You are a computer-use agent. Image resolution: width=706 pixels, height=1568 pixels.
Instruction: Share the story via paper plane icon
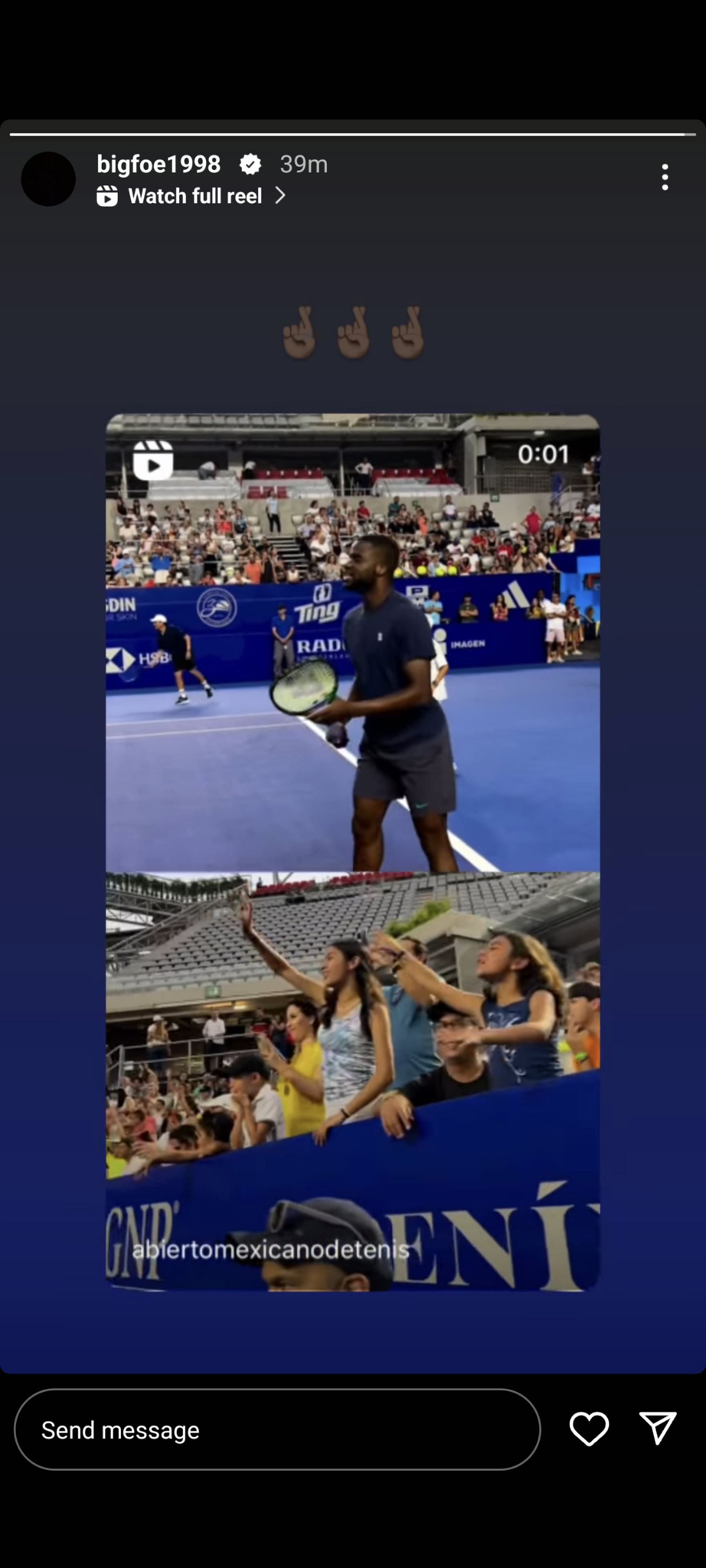pos(658,1428)
